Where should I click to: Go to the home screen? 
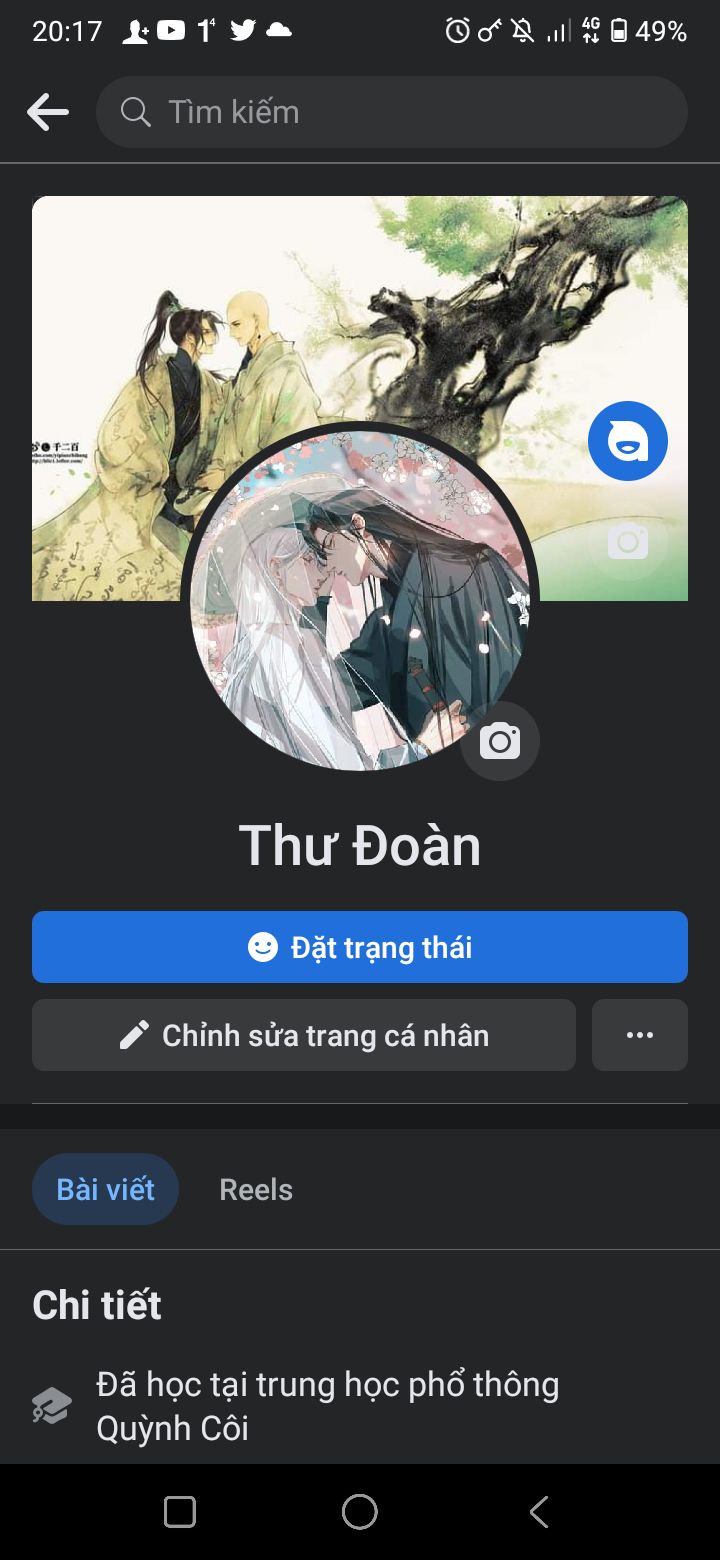(x=360, y=1512)
